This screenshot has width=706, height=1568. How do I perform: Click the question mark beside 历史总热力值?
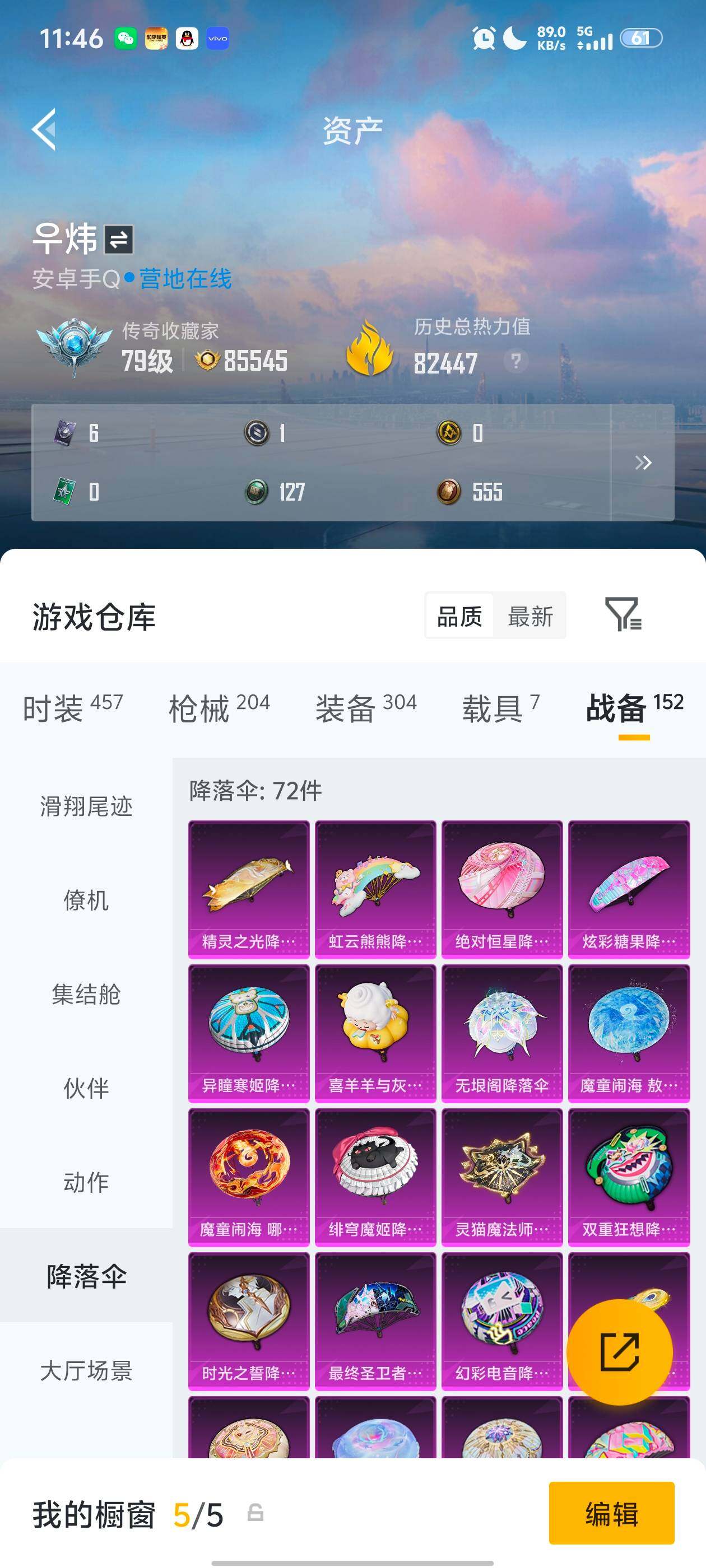tap(515, 363)
